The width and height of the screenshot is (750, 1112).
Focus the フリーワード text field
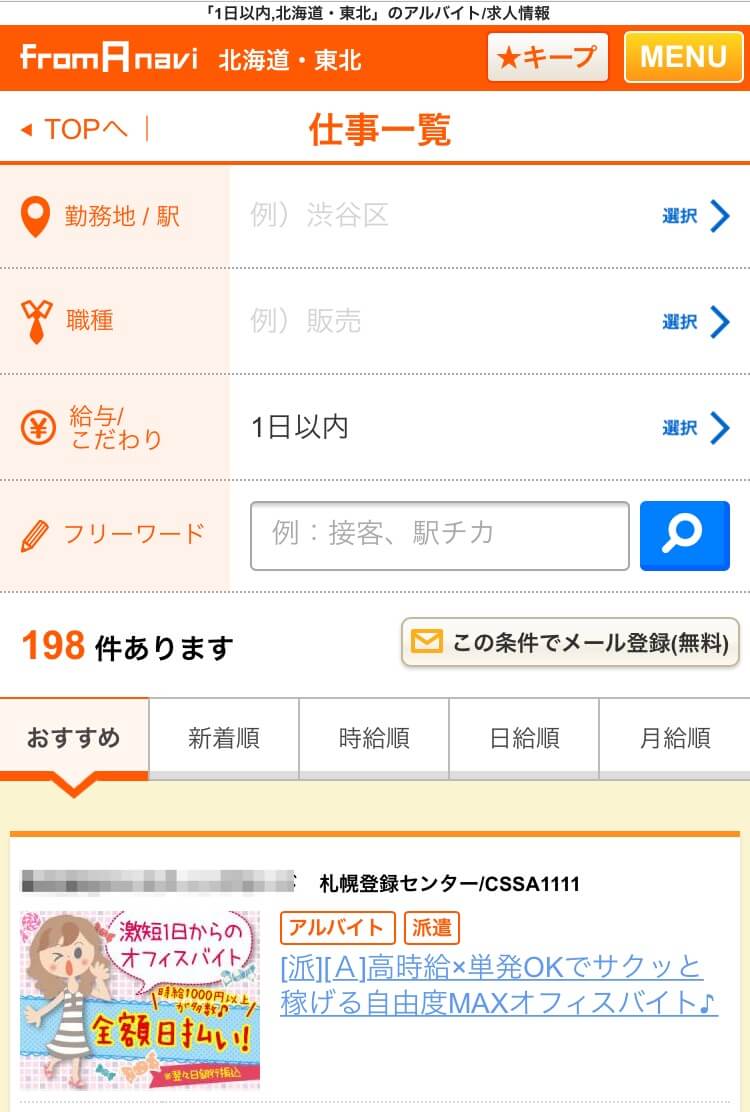click(x=439, y=535)
